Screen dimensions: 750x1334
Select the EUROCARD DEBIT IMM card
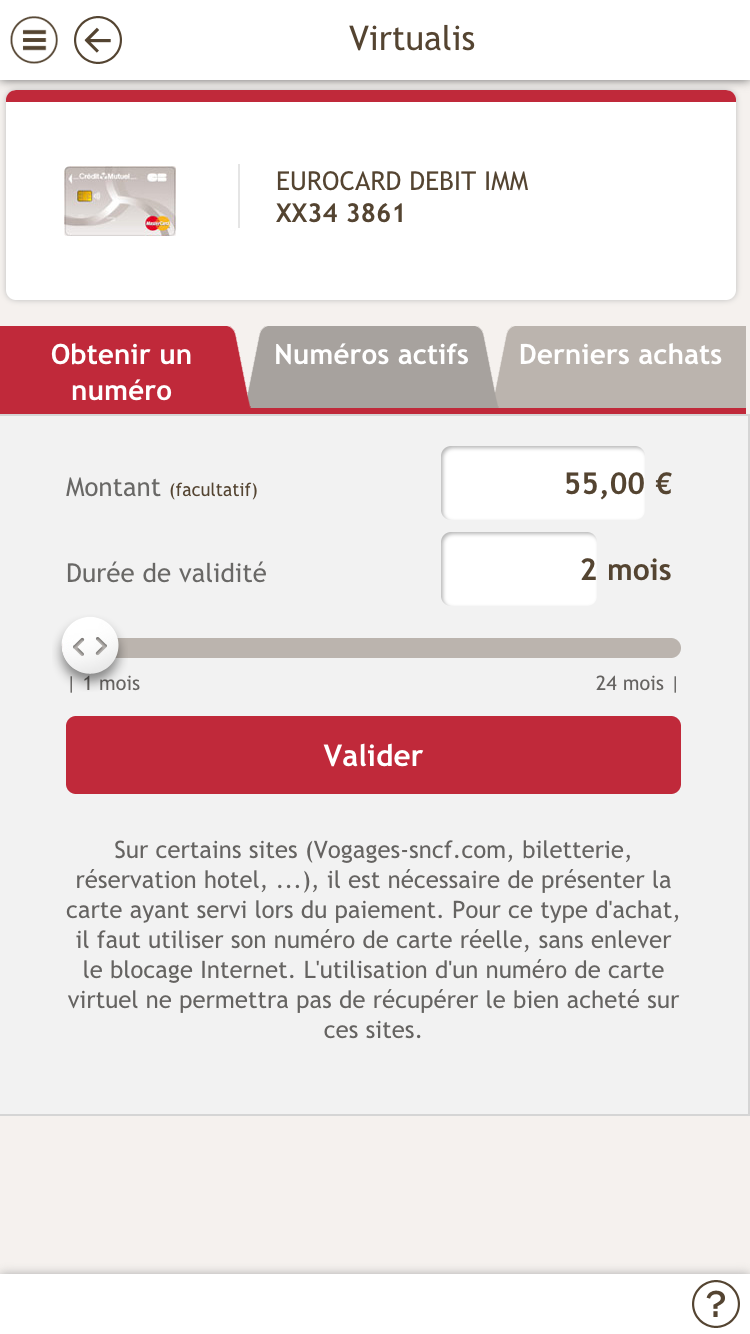(x=371, y=198)
